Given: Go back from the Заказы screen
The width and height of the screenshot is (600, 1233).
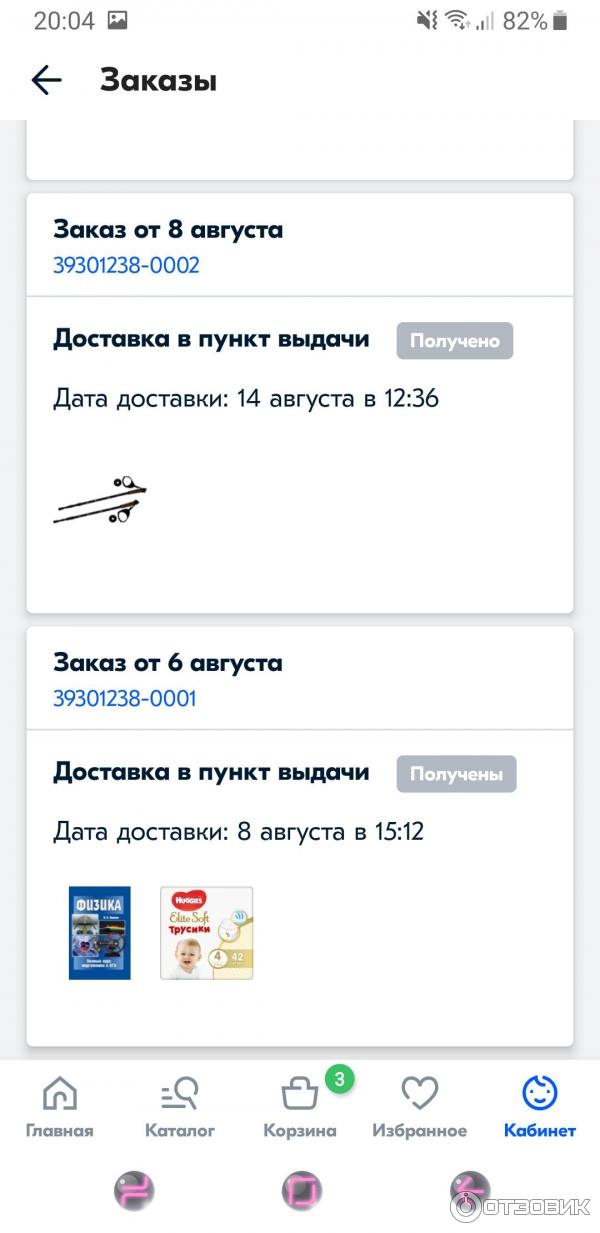Looking at the screenshot, I should point(46,81).
